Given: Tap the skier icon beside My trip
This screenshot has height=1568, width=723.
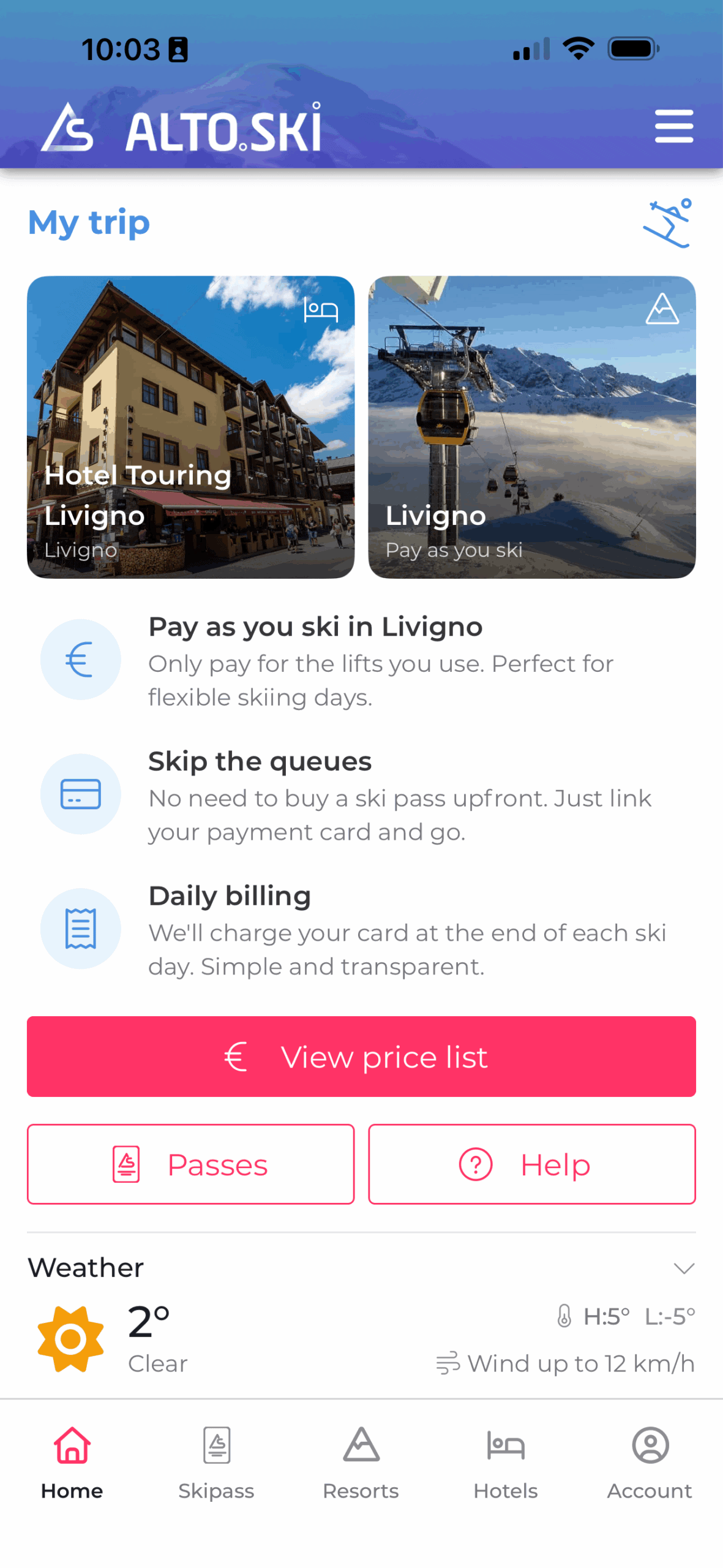Looking at the screenshot, I should (667, 223).
